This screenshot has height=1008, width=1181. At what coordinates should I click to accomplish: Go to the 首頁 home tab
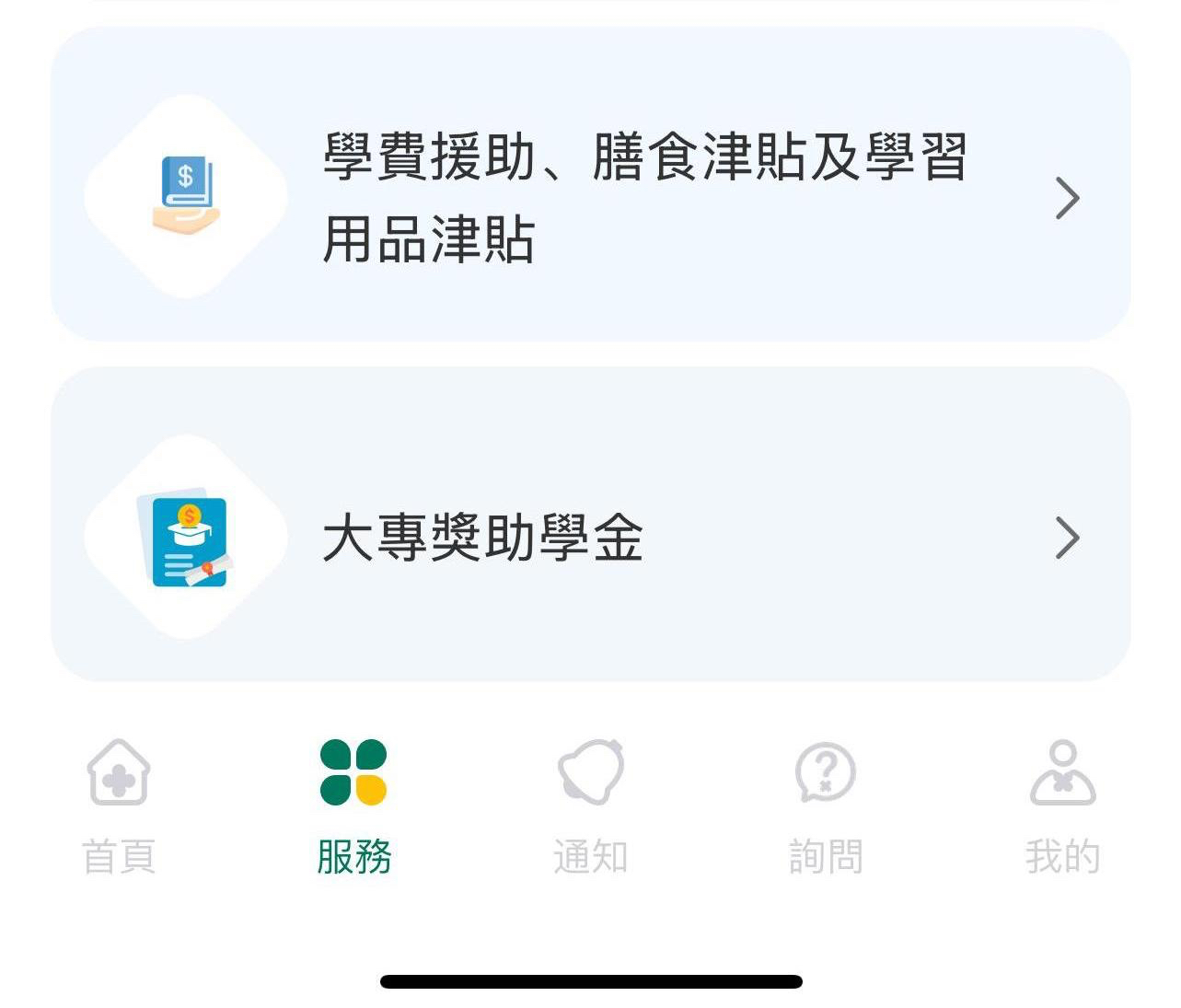tap(119, 805)
